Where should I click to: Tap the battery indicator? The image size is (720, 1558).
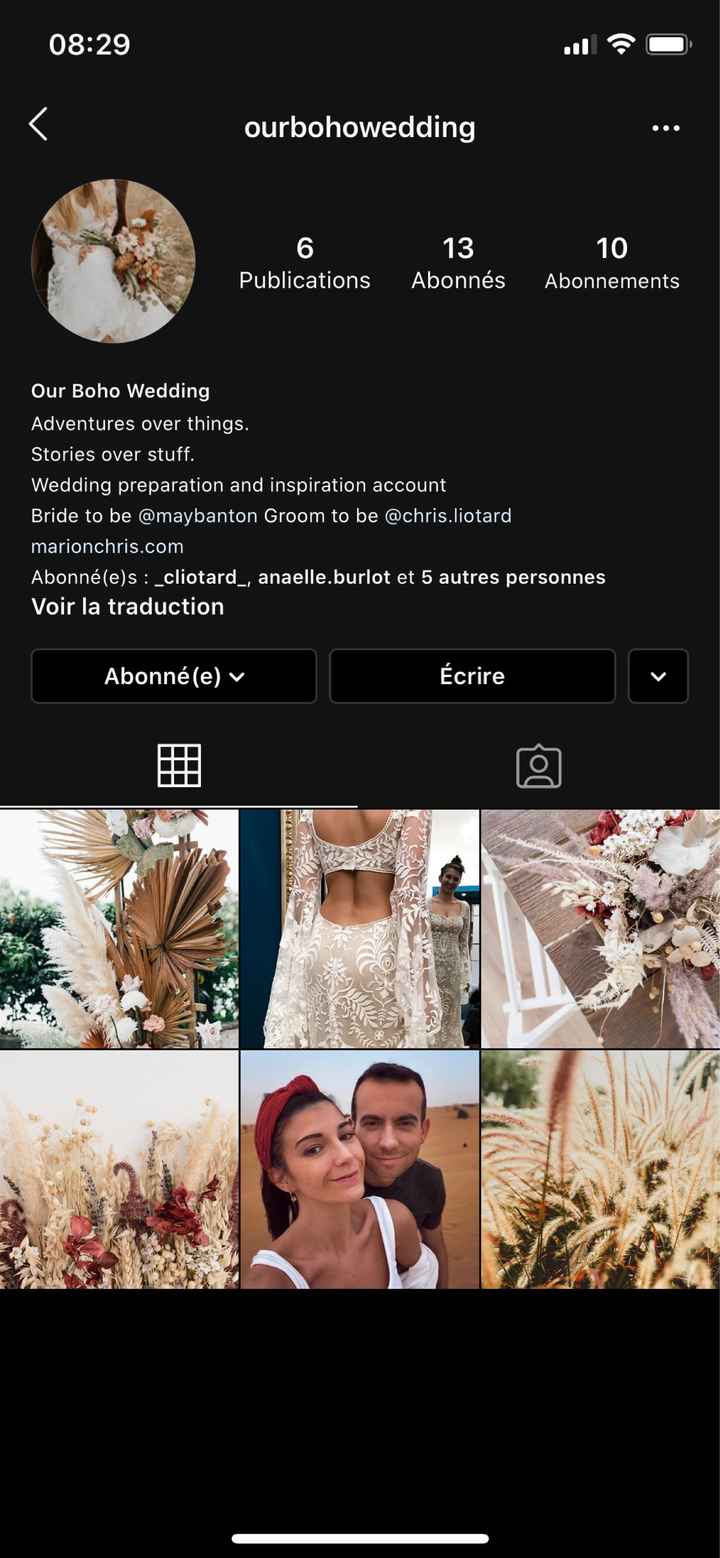coord(668,43)
